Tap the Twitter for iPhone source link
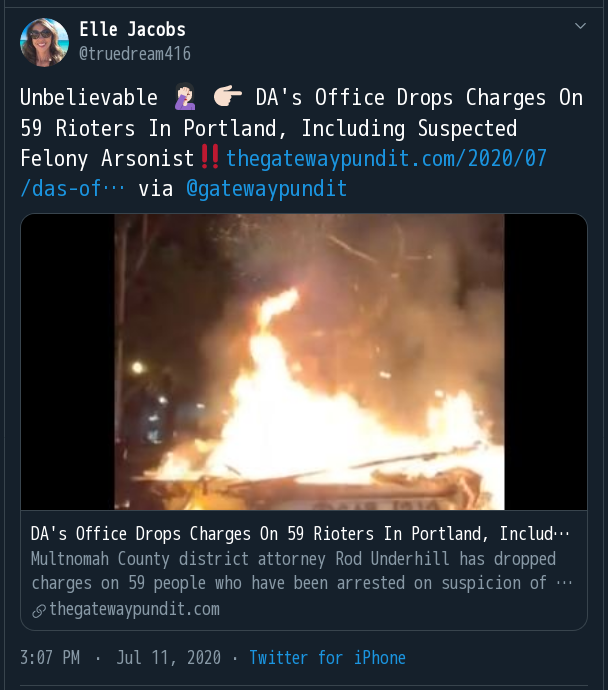 [327, 657]
